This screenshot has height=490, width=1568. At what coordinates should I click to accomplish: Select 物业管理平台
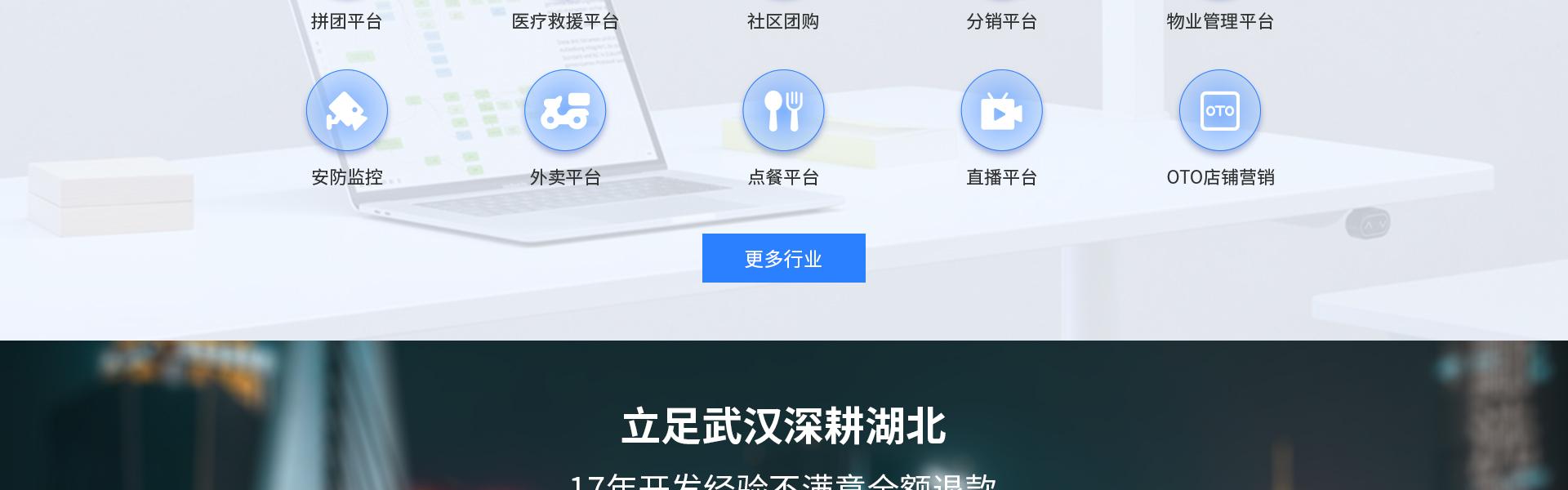click(1219, 21)
